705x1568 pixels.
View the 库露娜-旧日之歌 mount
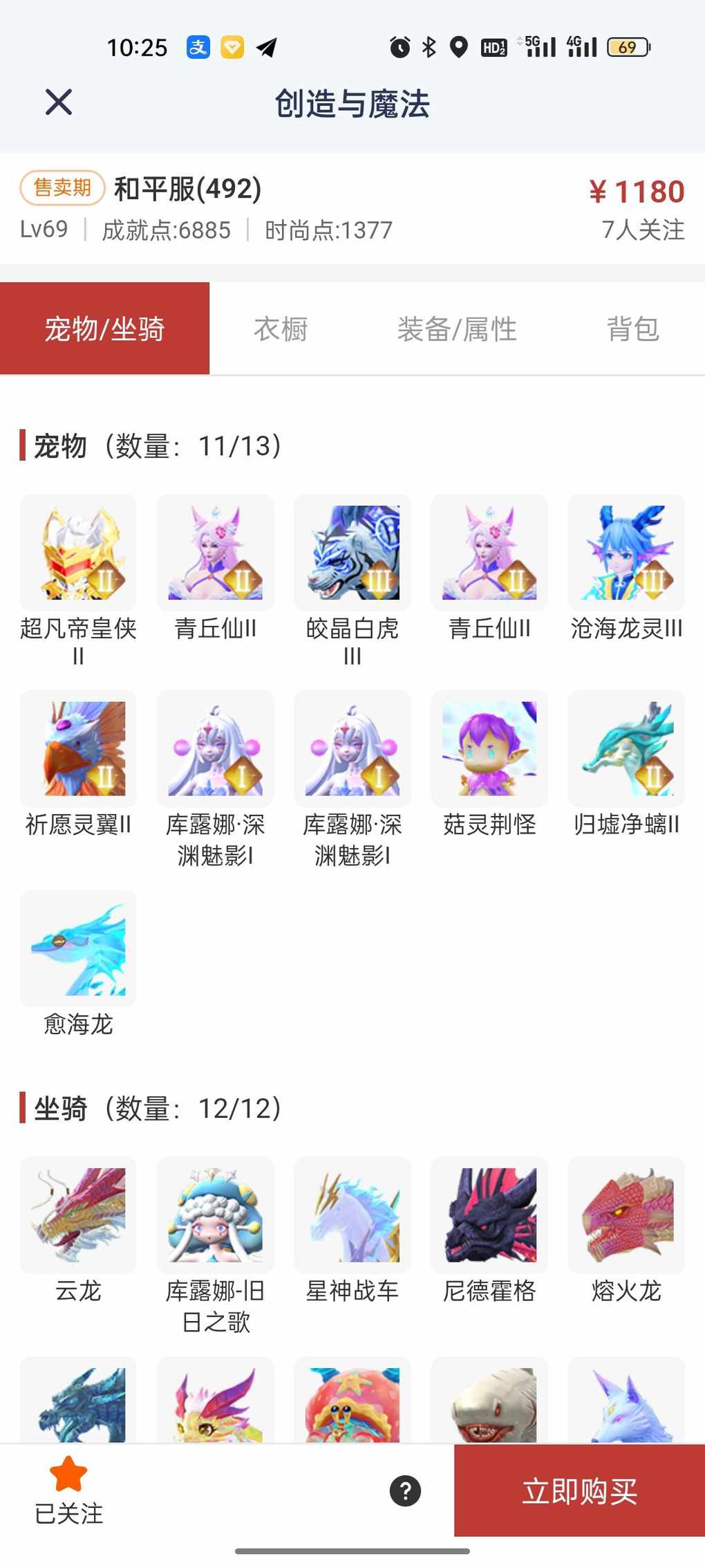point(216,1215)
